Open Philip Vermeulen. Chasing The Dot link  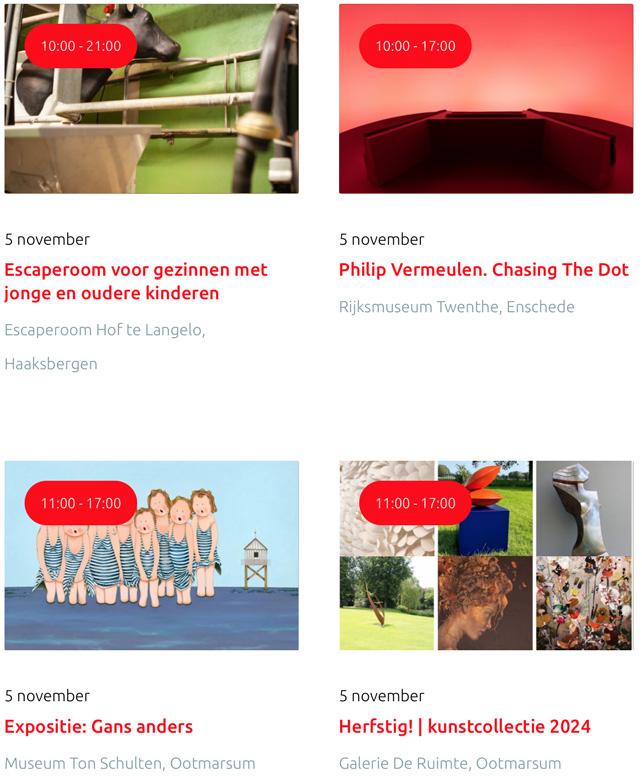coord(483,269)
